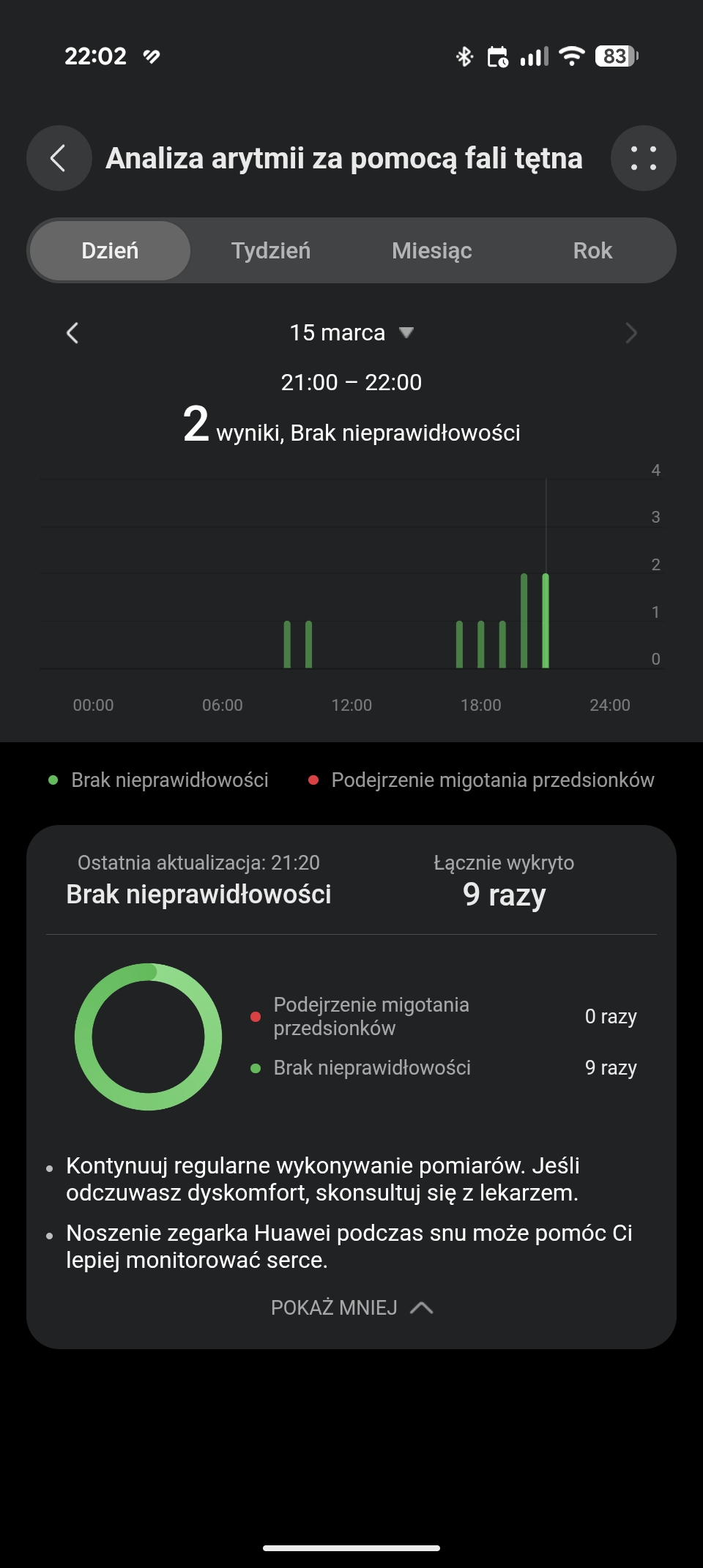Go to the previous day

72,333
